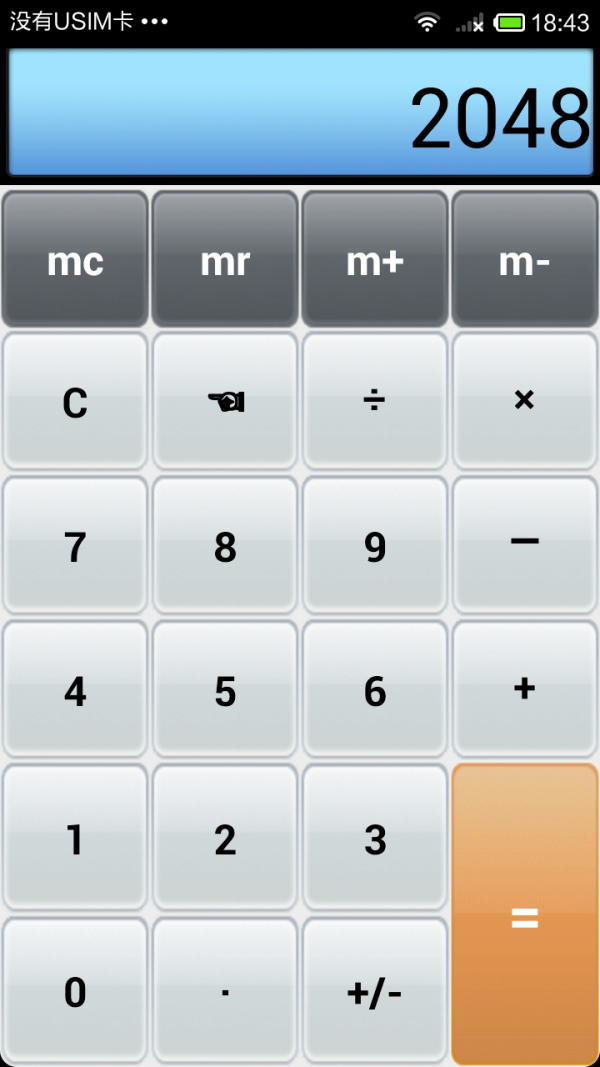Enter the digit 7
Image resolution: width=600 pixels, height=1067 pixels.
pyautogui.click(x=75, y=546)
